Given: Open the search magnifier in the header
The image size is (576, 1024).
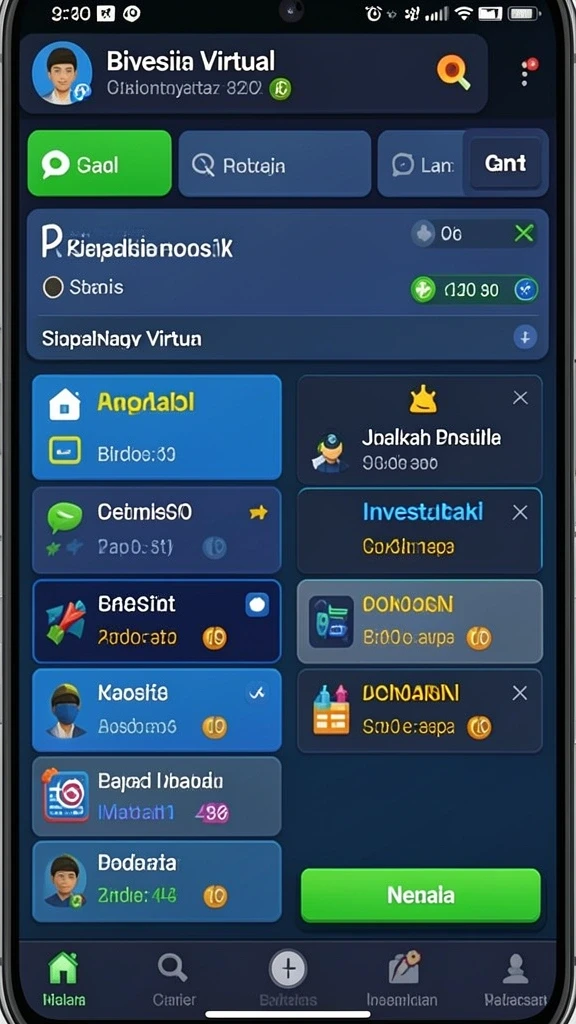Looking at the screenshot, I should (453, 72).
